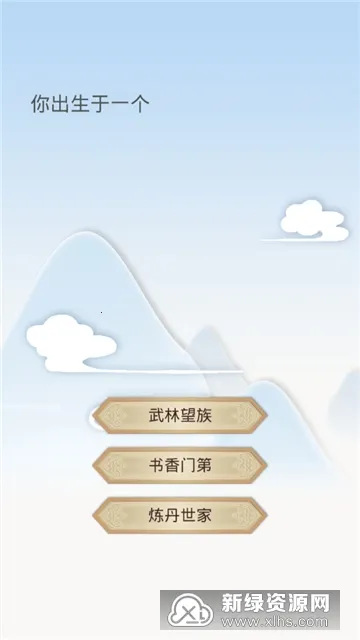Choose the 武林望族 origin option
Viewport: 360px width, 640px height.
tap(180, 416)
